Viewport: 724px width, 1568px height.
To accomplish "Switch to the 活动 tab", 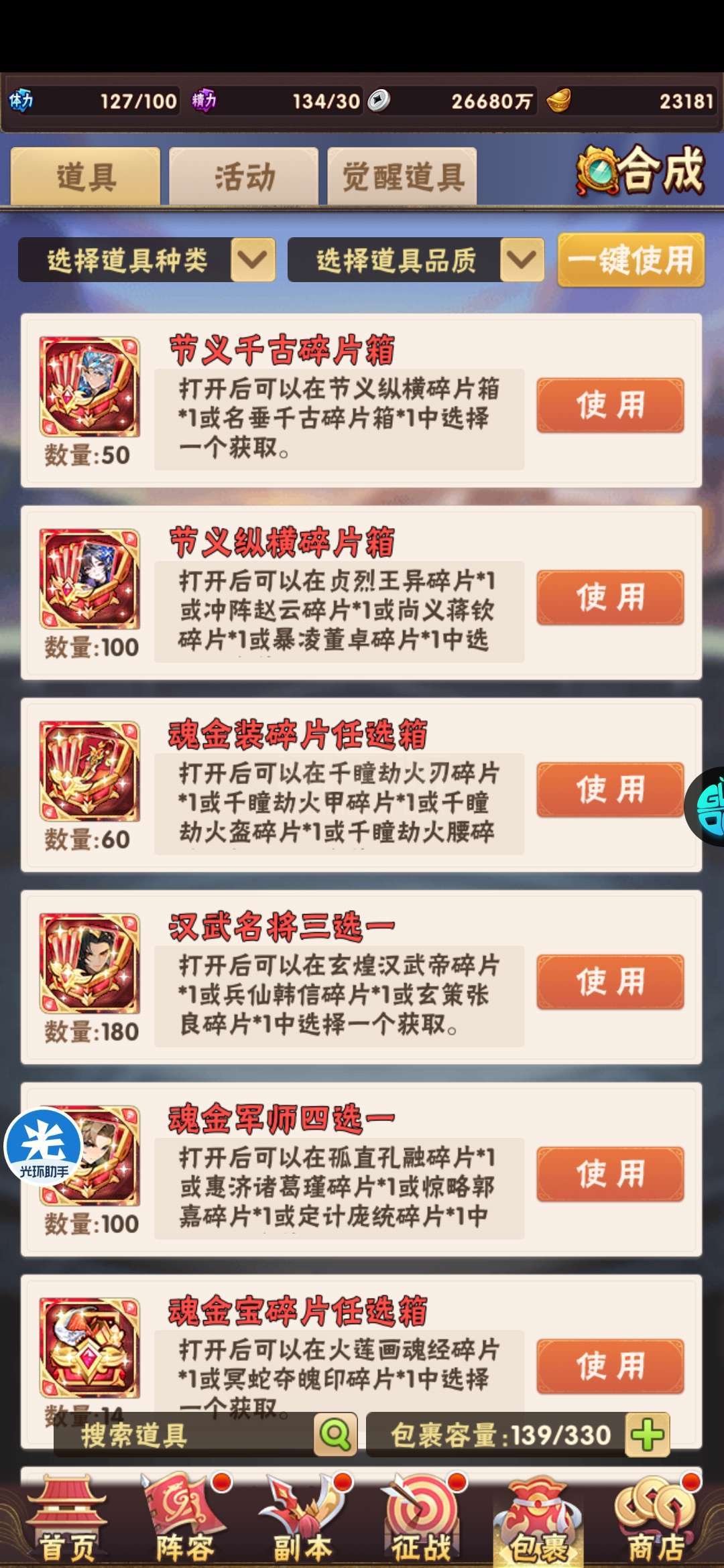I will pyautogui.click(x=244, y=177).
